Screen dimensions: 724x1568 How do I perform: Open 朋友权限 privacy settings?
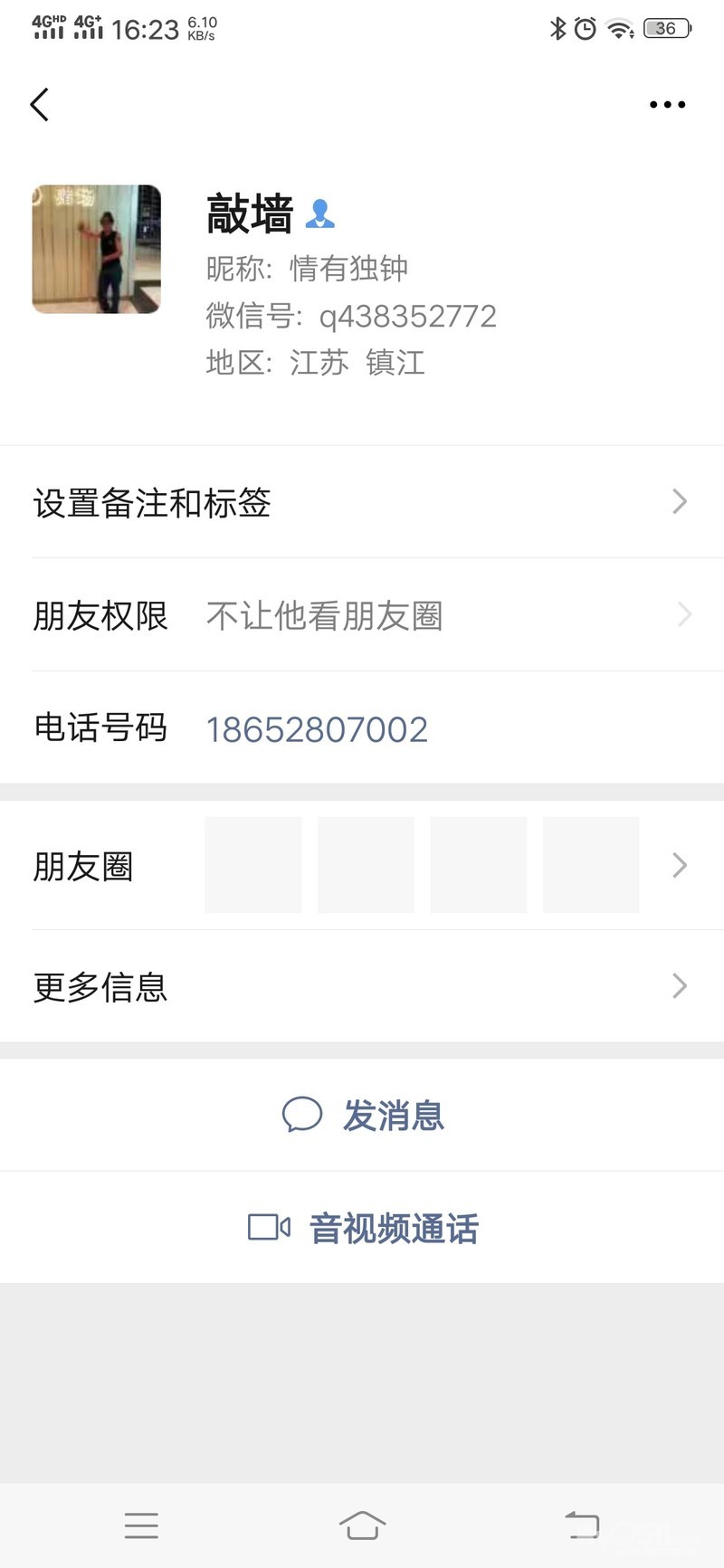coord(362,616)
